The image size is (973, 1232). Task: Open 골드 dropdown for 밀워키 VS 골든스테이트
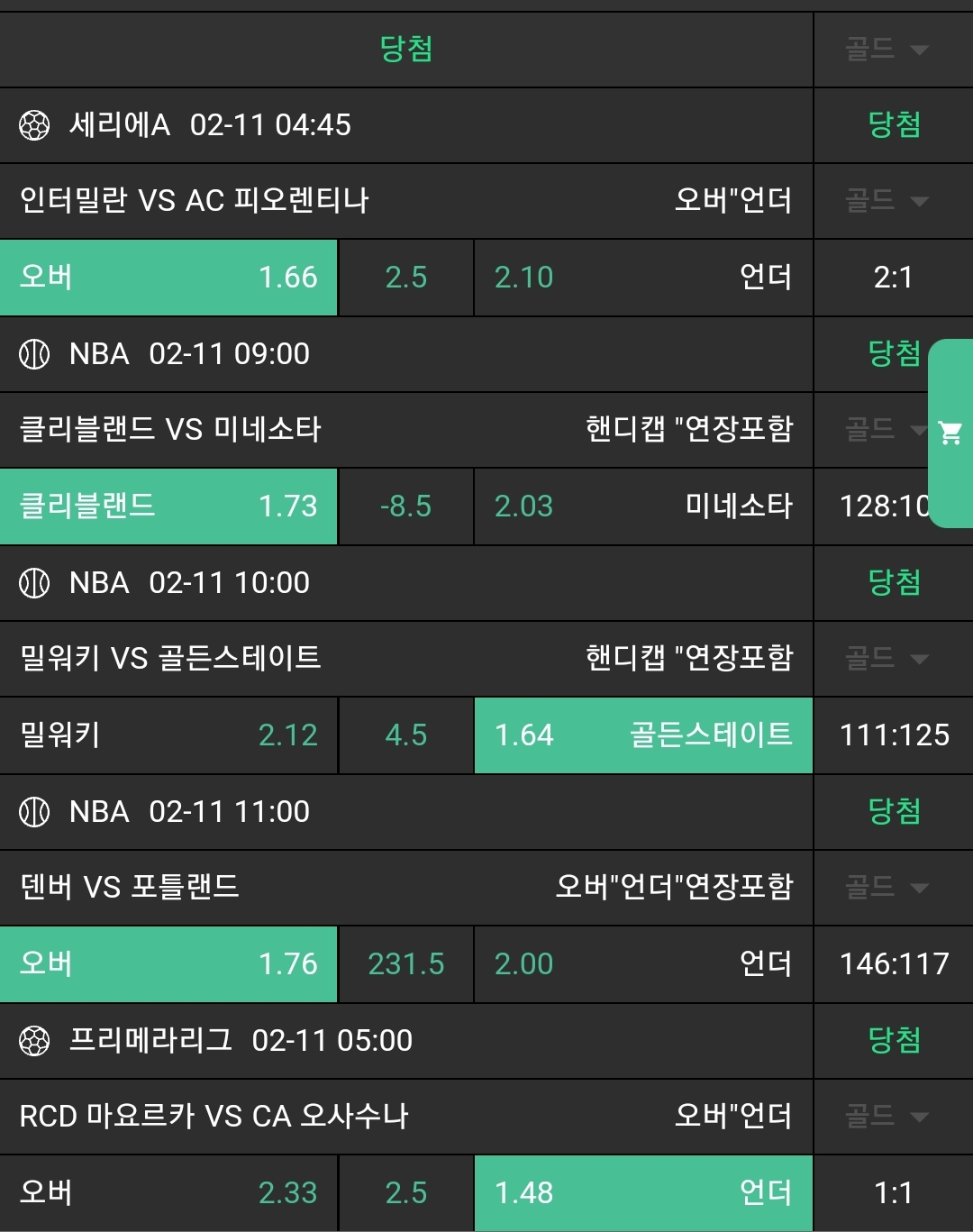(887, 658)
